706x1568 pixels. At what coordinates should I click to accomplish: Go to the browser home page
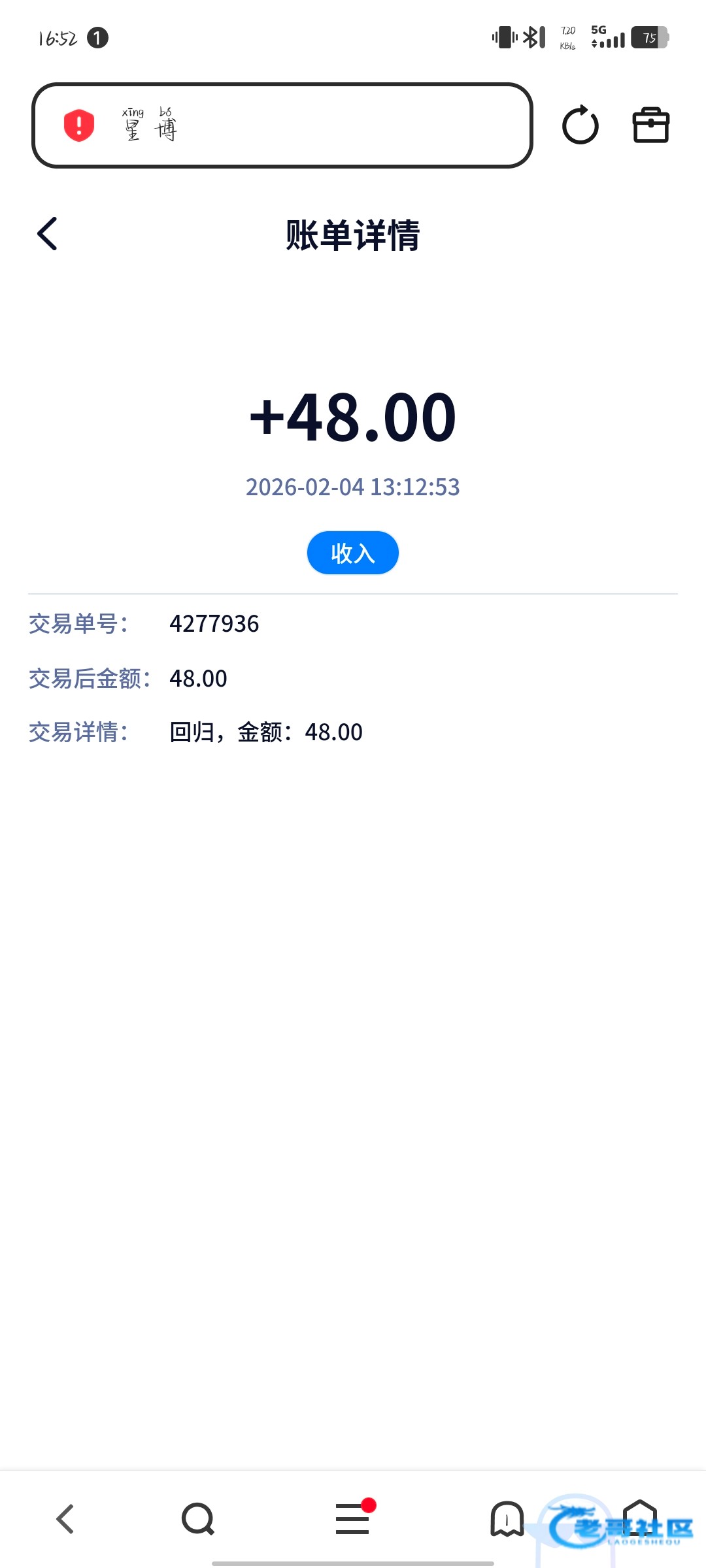click(639, 1518)
